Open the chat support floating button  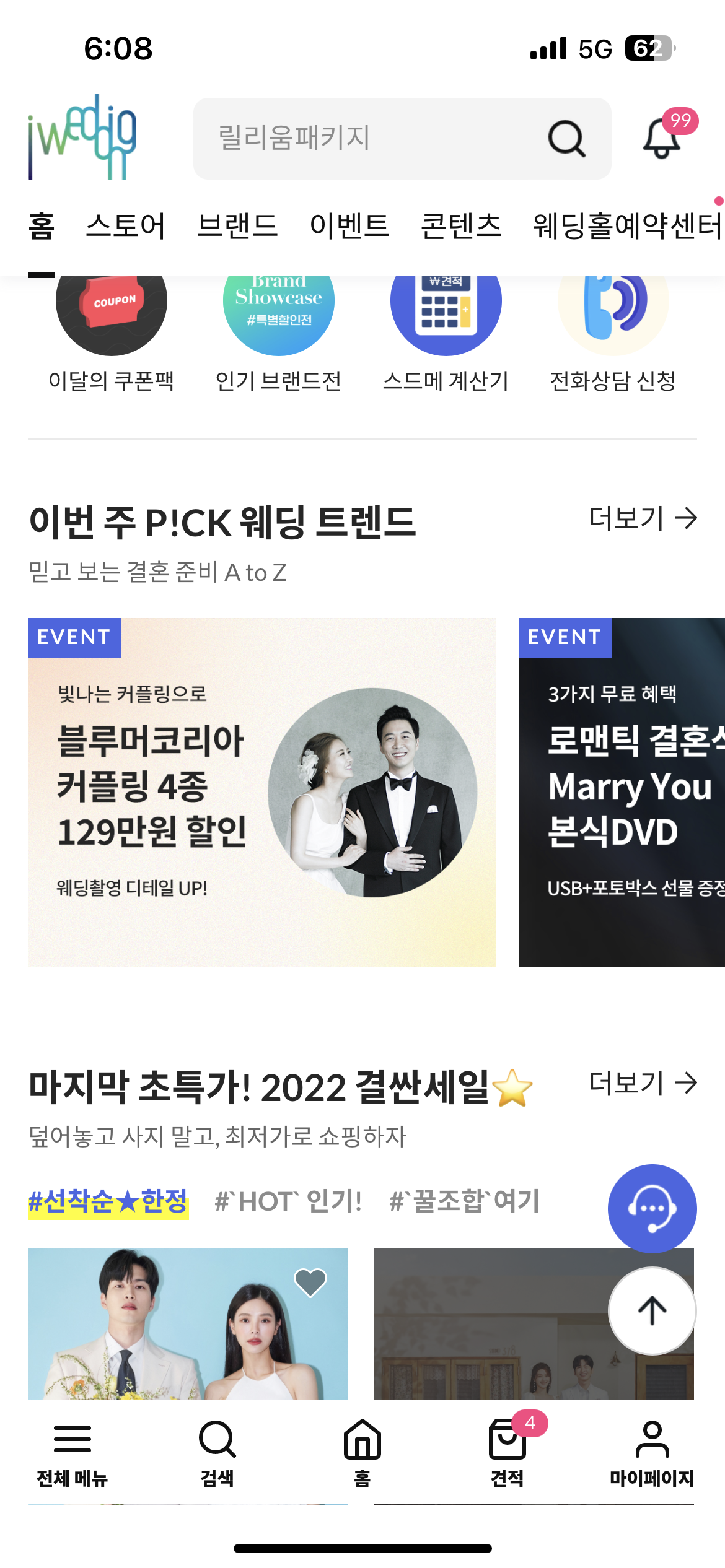pyautogui.click(x=652, y=1208)
